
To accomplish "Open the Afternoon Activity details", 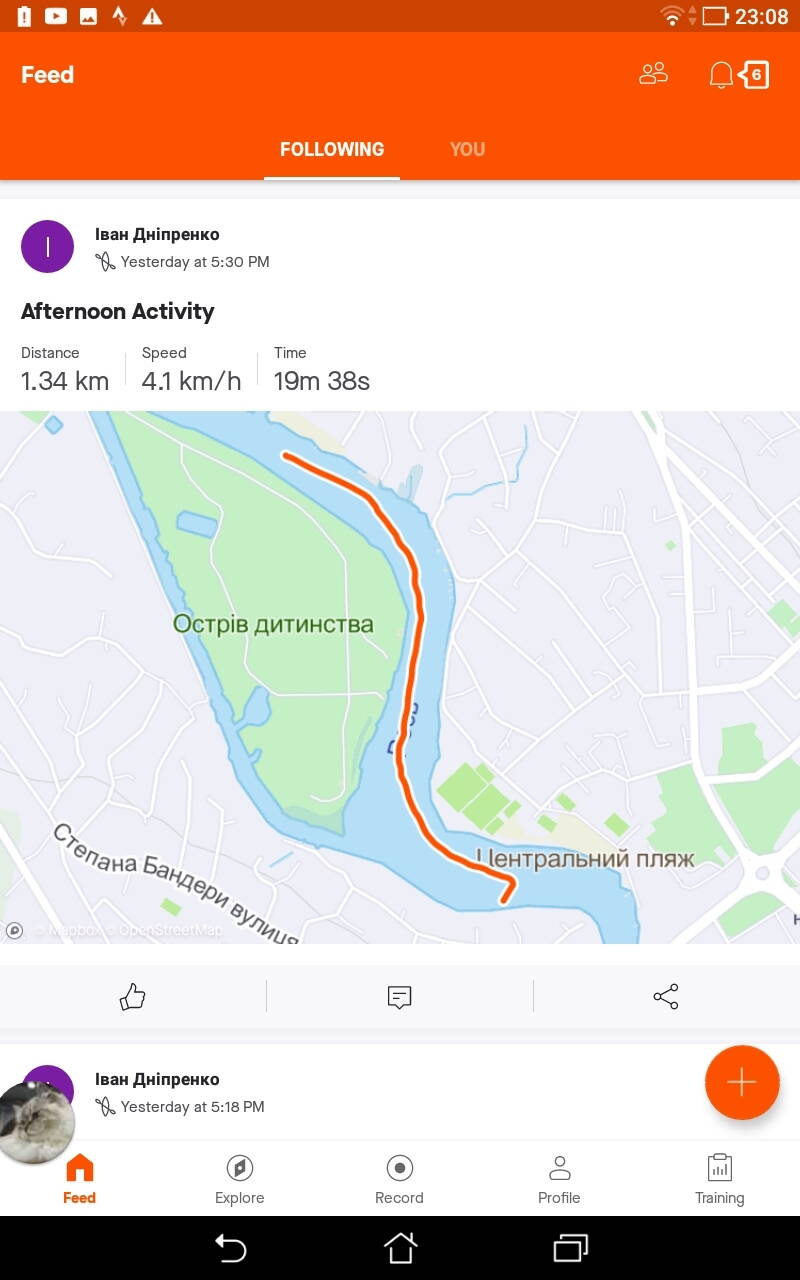I will 118,311.
